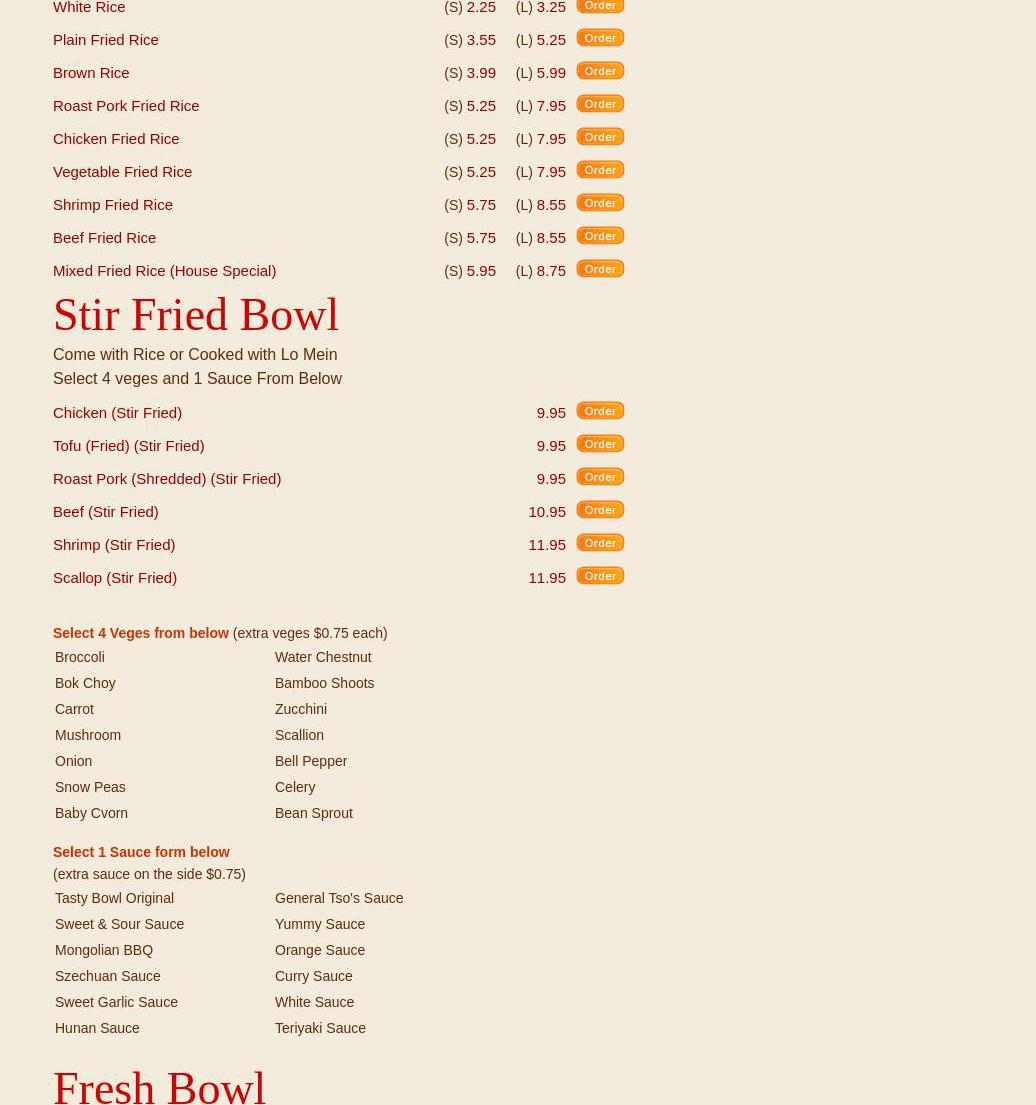
Task: Order the Plain Fried Rice
Action: coord(600,38)
